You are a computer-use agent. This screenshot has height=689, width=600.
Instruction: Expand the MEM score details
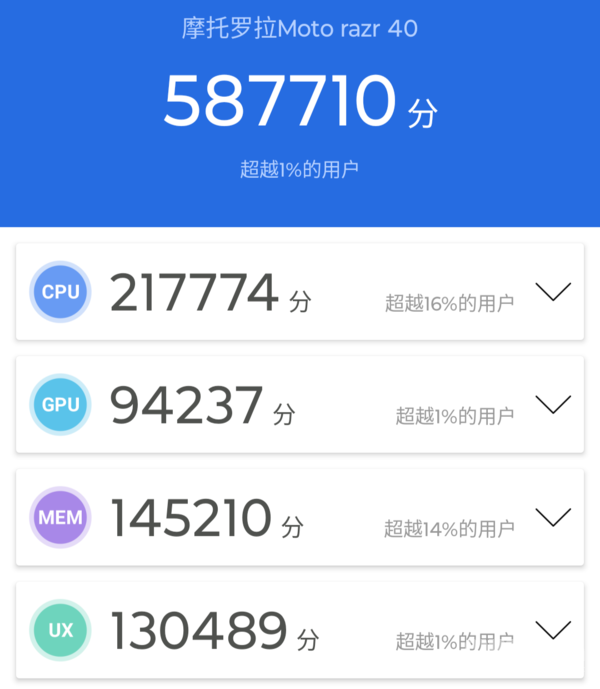pyautogui.click(x=553, y=517)
